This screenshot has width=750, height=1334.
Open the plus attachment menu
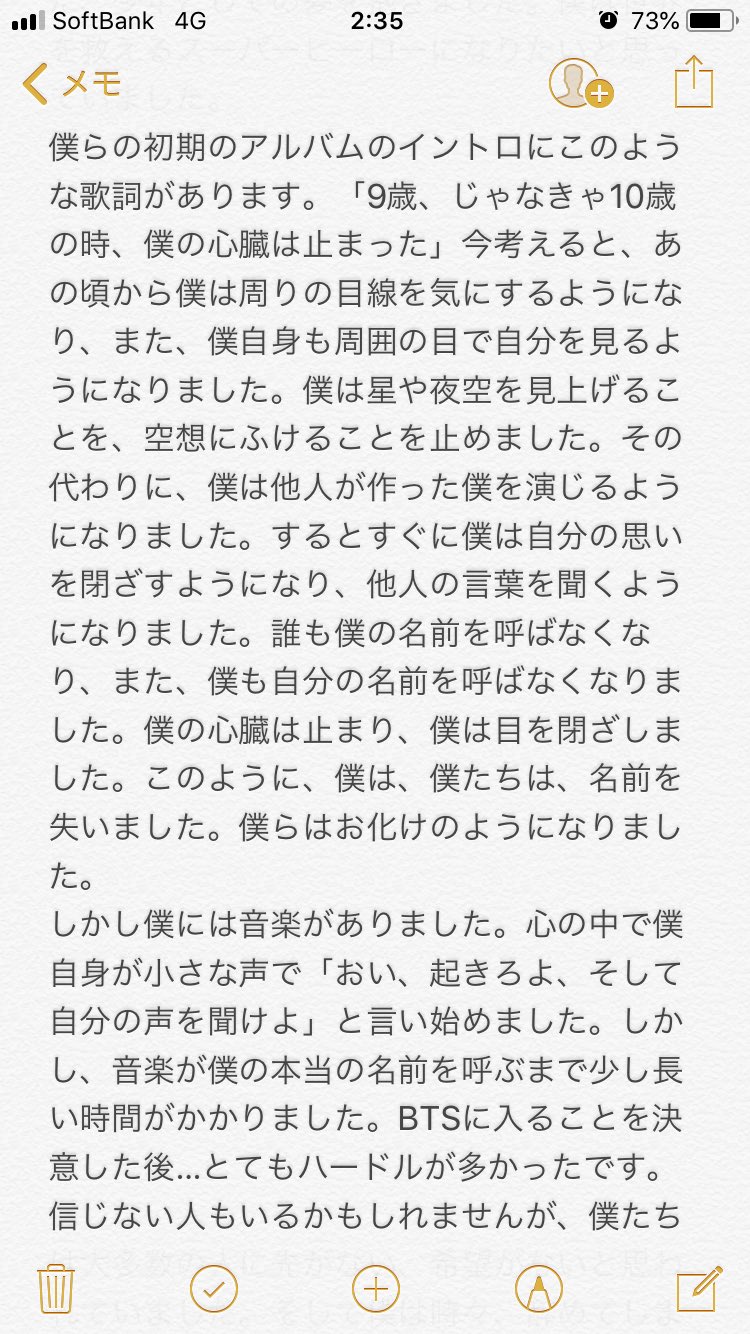pyautogui.click(x=375, y=1288)
